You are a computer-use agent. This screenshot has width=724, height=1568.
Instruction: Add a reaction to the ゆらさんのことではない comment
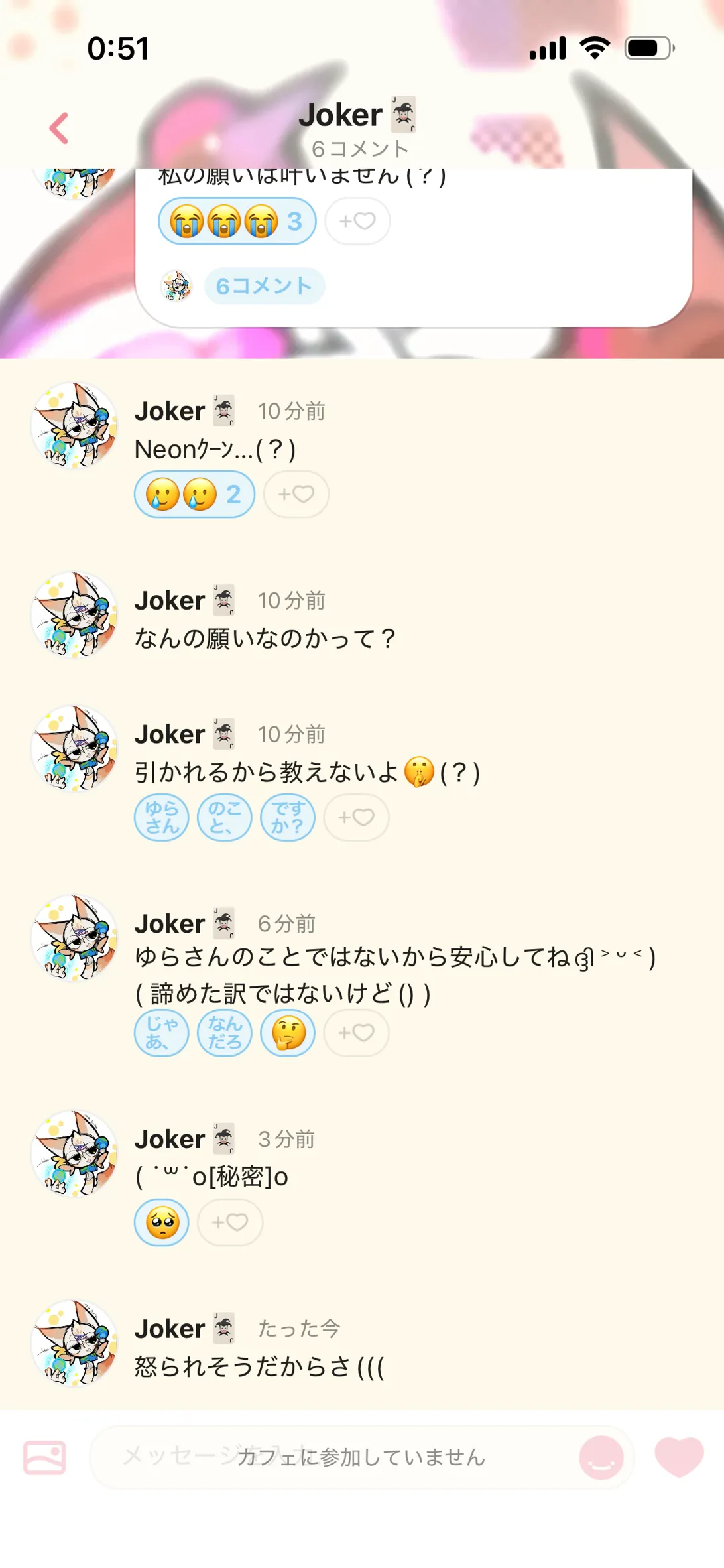point(356,1033)
